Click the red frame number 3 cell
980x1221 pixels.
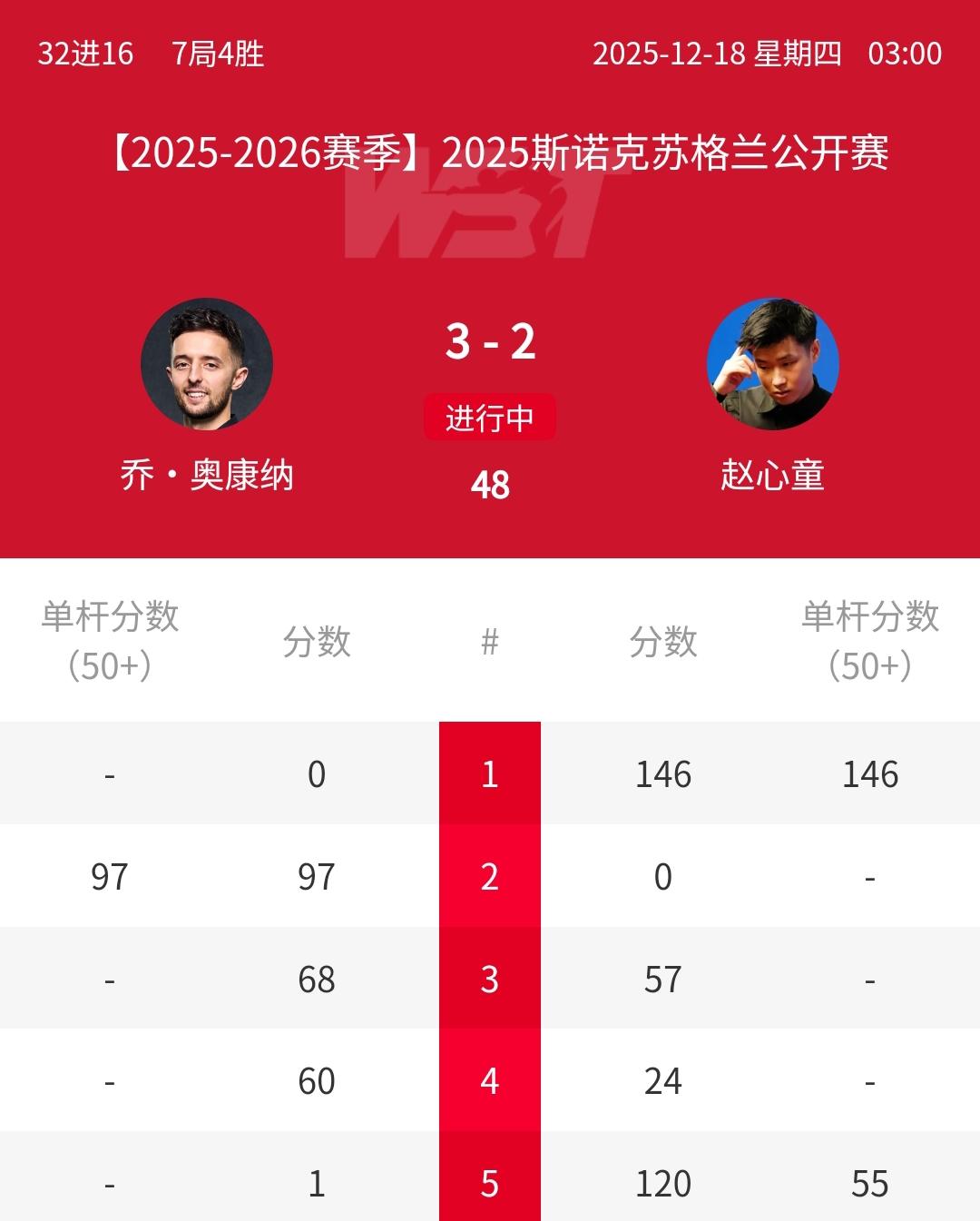[x=490, y=980]
